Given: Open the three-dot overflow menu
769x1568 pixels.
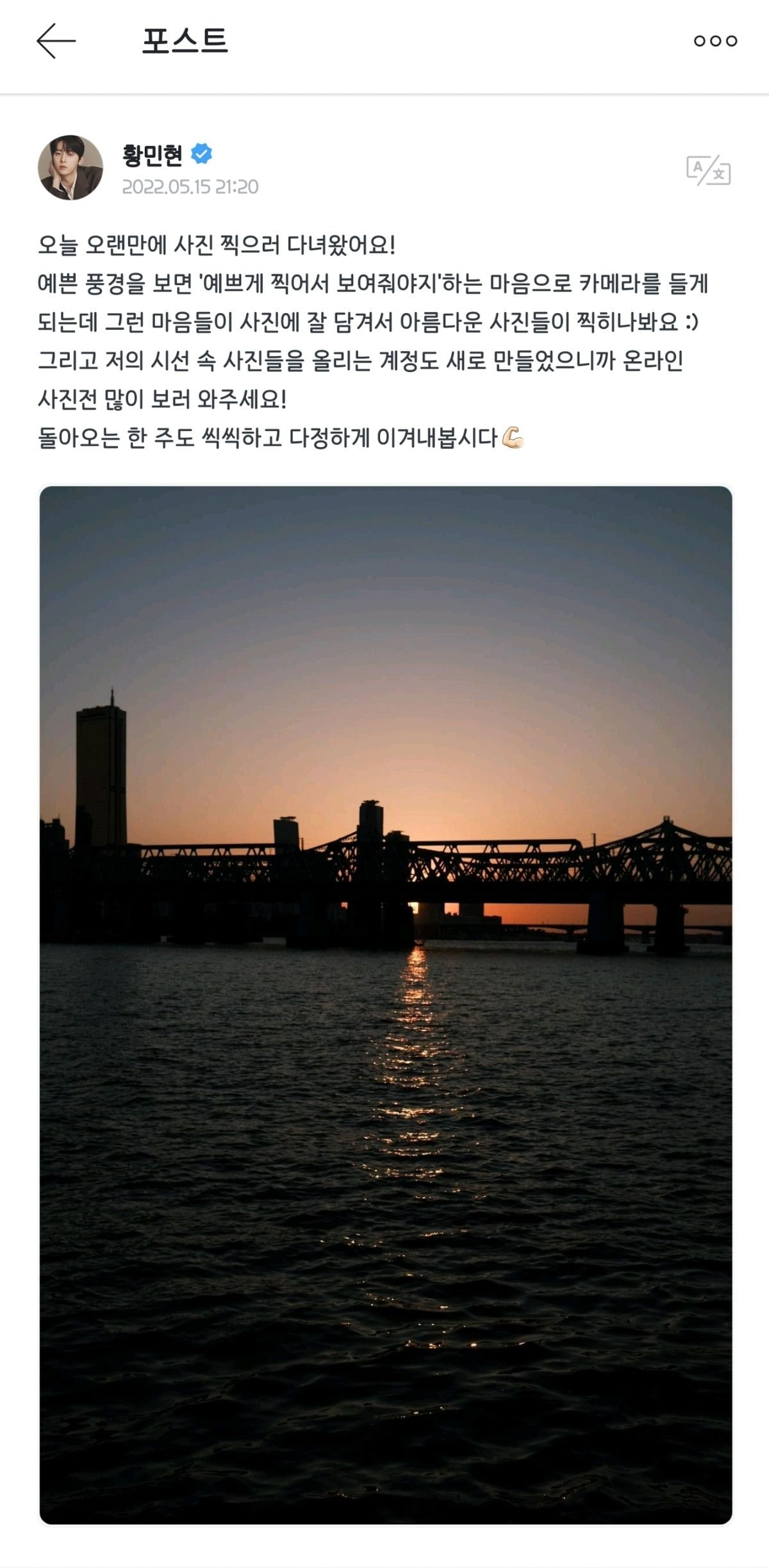Looking at the screenshot, I should [x=715, y=41].
